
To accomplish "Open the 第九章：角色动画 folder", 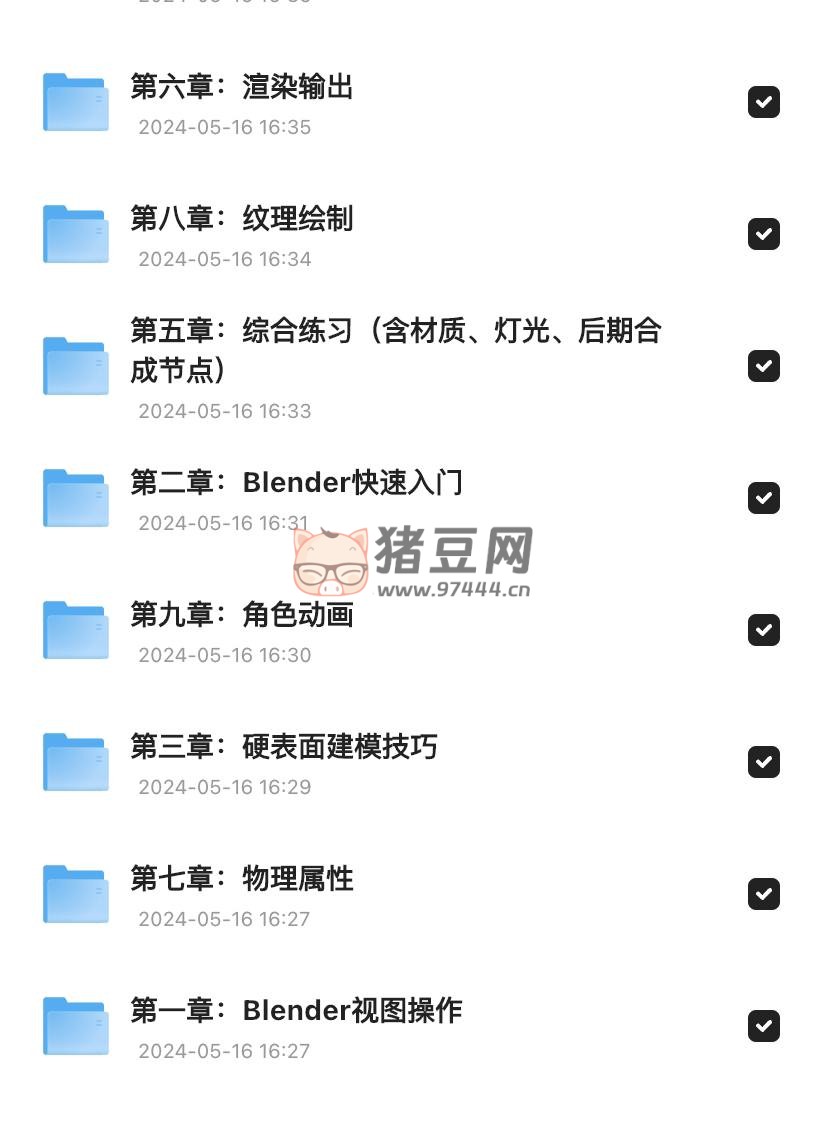I will pos(242,616).
